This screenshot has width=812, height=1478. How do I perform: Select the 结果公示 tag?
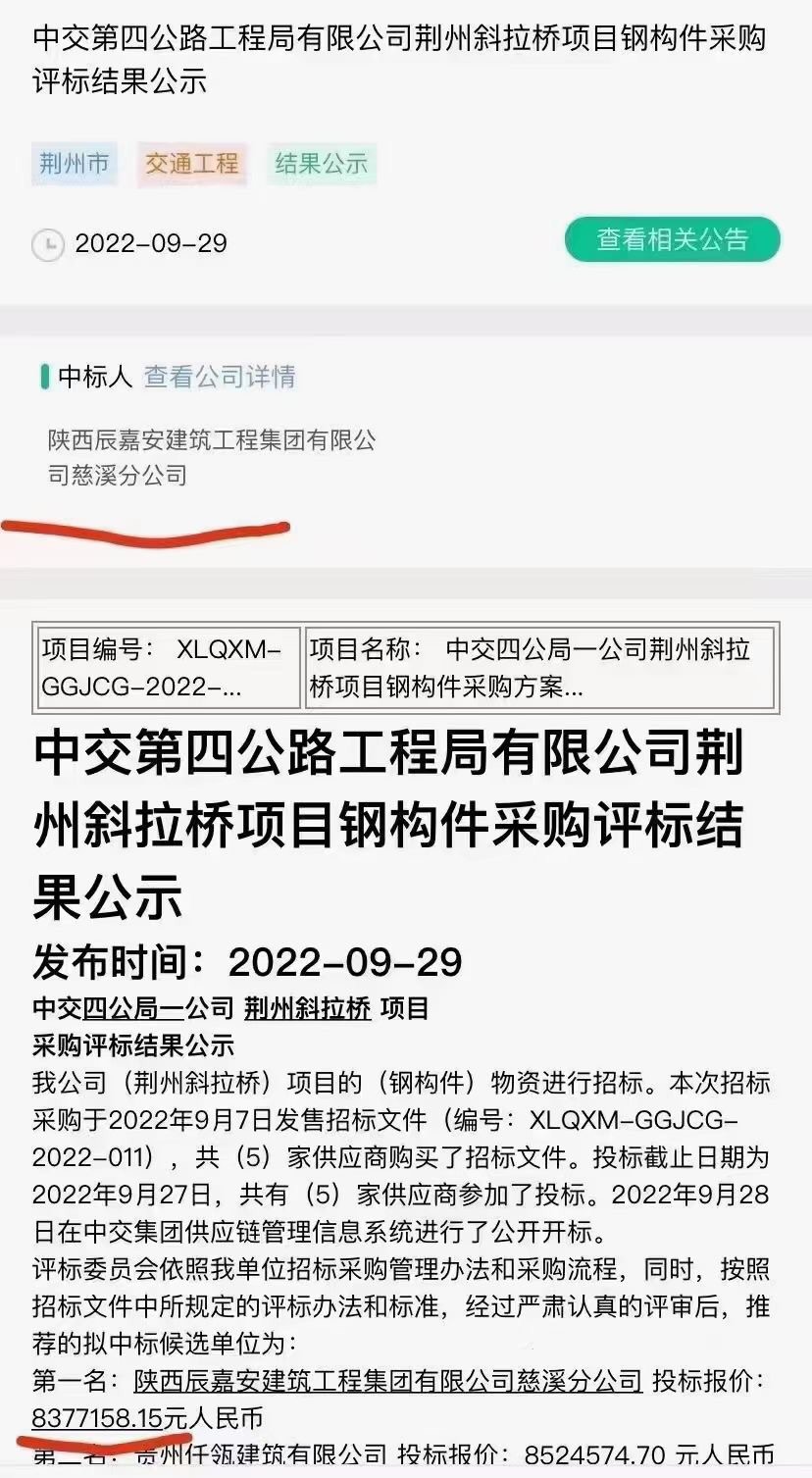[321, 164]
